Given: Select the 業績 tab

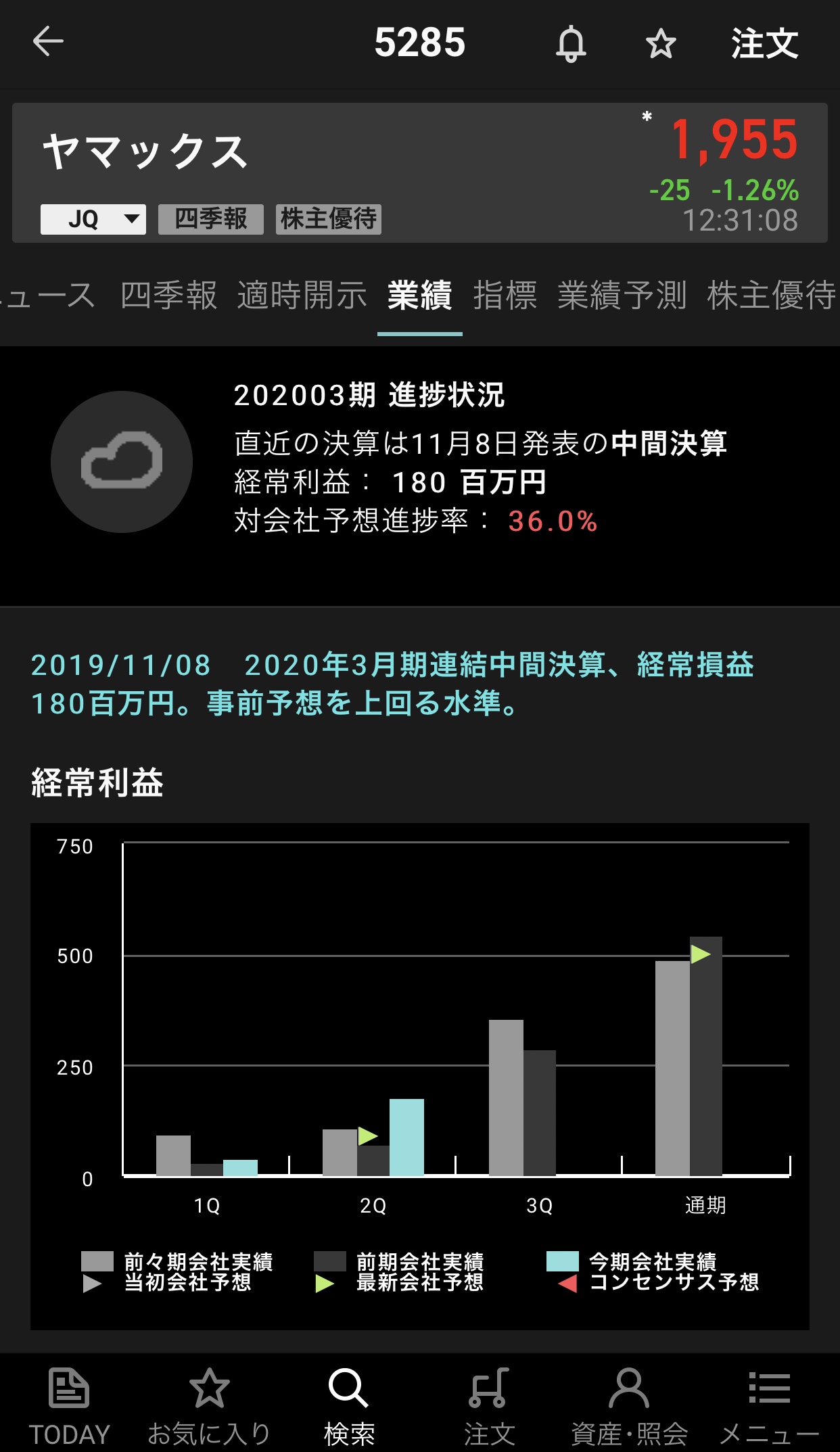Looking at the screenshot, I should pos(420,296).
